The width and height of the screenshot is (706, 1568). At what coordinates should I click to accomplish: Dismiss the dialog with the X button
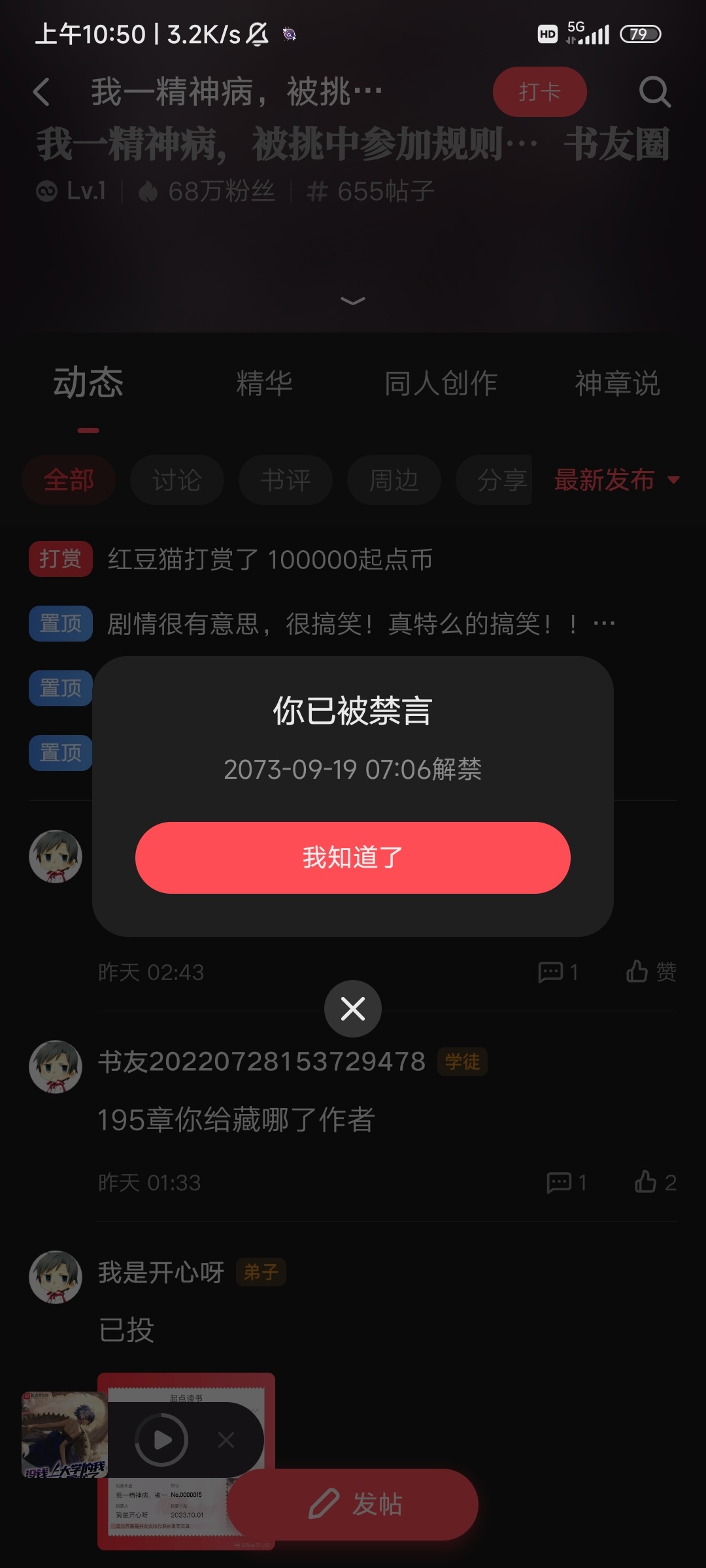point(353,1009)
